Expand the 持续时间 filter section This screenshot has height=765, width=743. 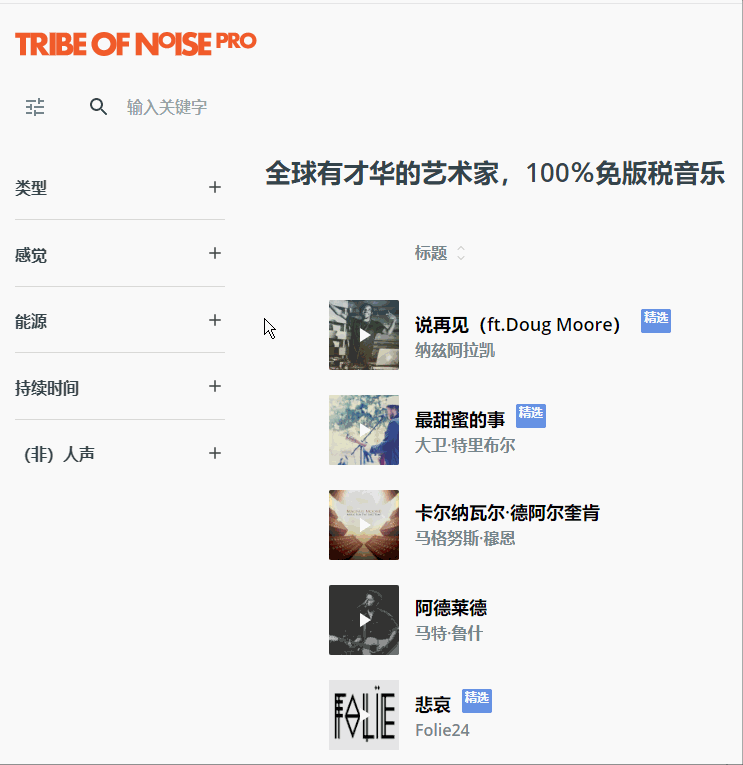pos(214,387)
